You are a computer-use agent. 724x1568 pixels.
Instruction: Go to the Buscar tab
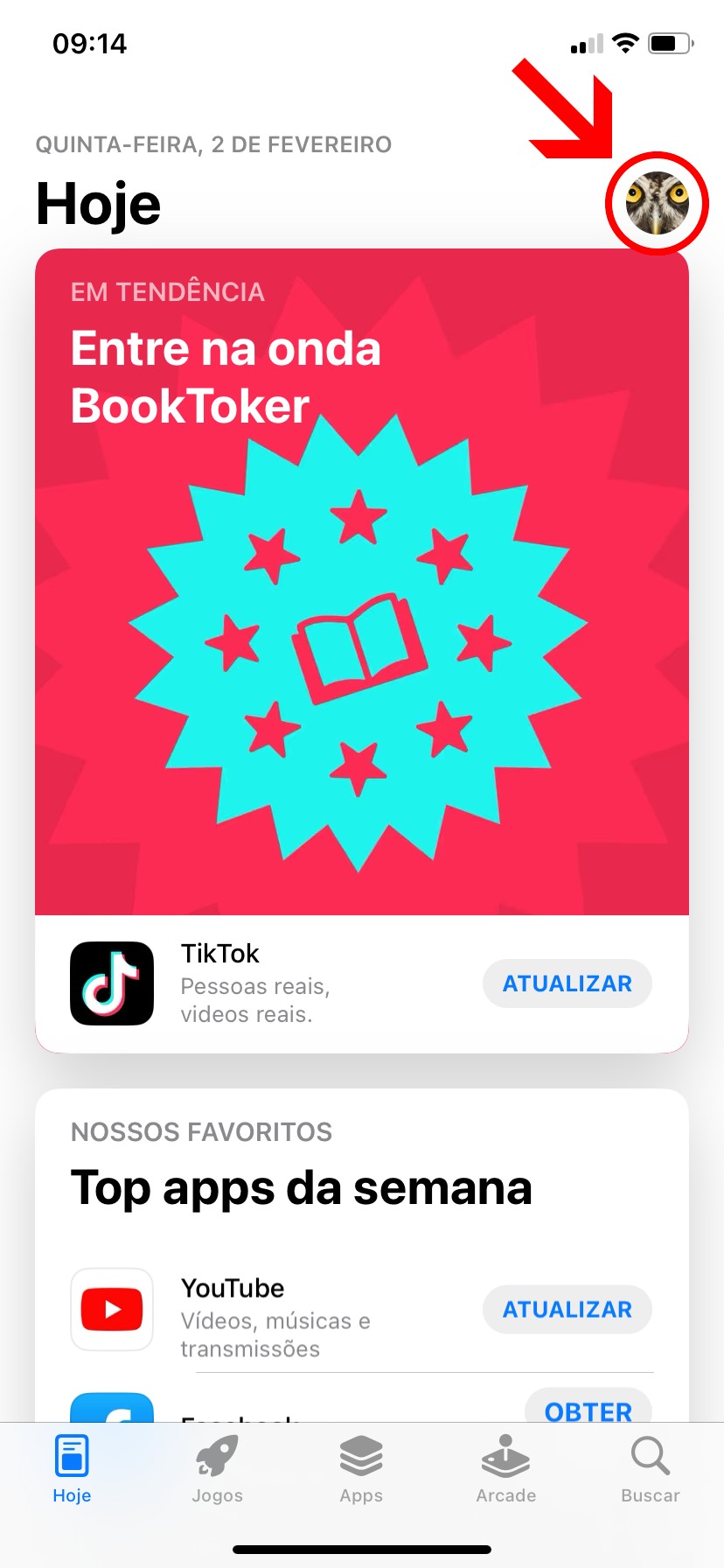(651, 1470)
